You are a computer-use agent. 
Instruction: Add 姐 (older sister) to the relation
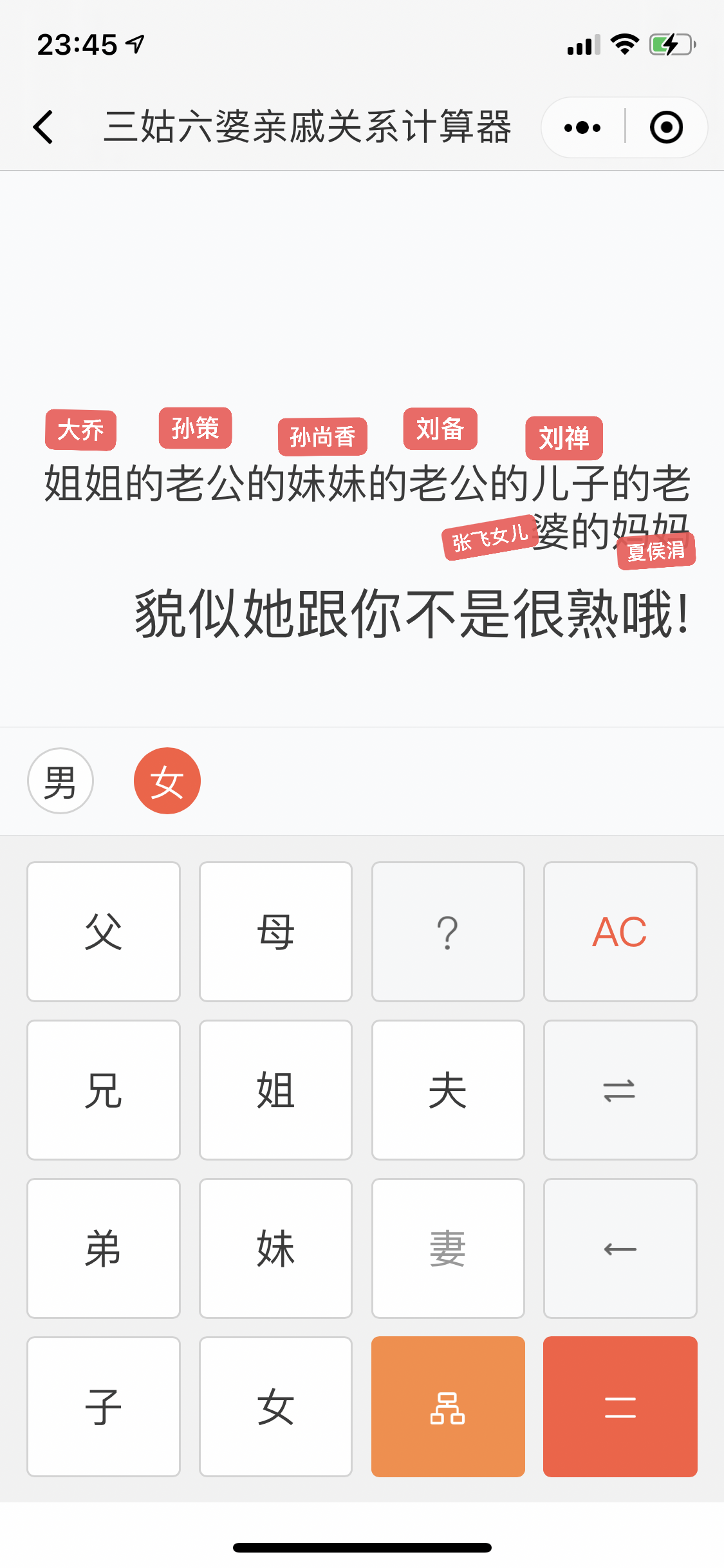pyautogui.click(x=275, y=1090)
